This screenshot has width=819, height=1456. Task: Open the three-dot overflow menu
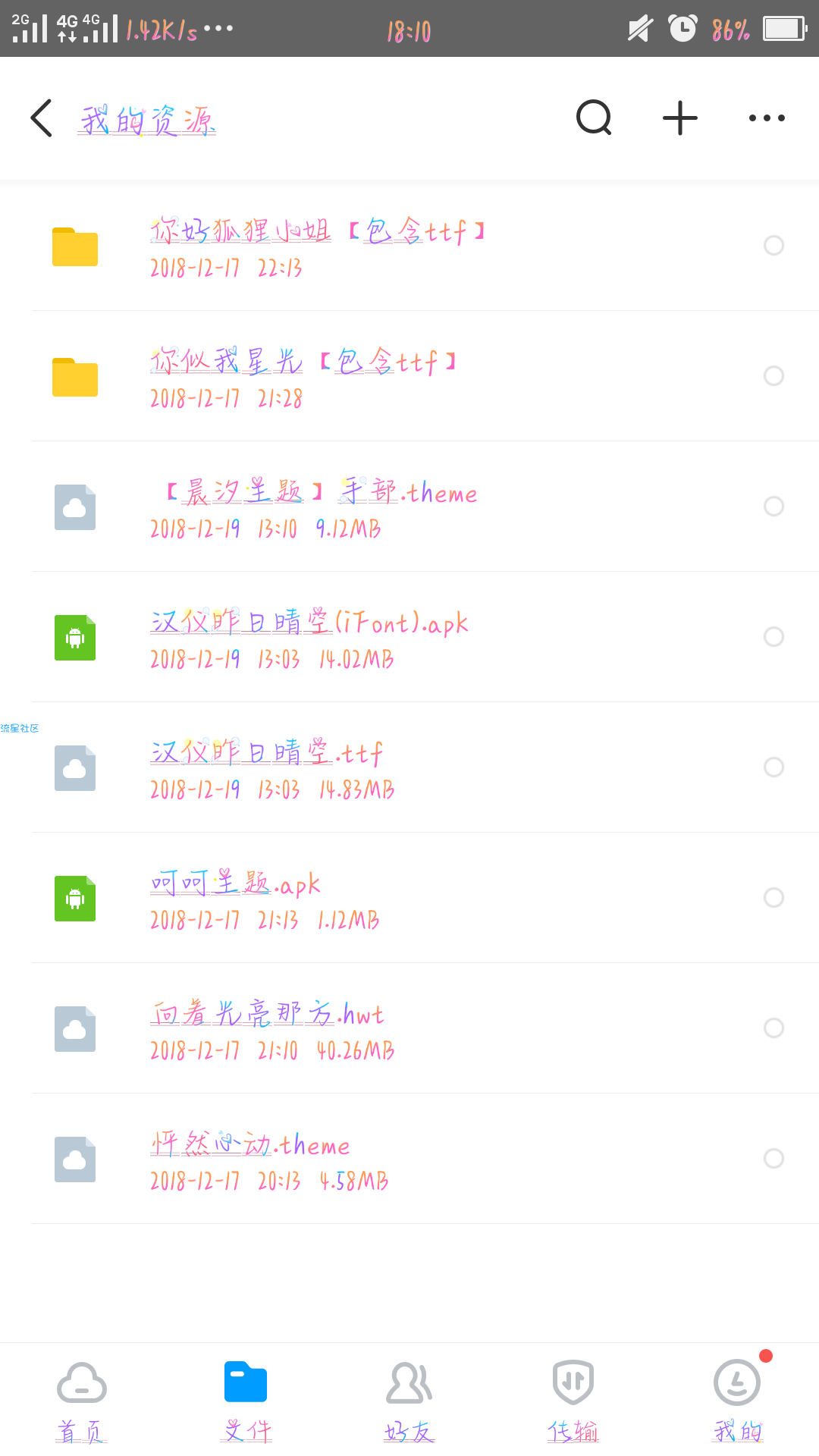point(767,118)
